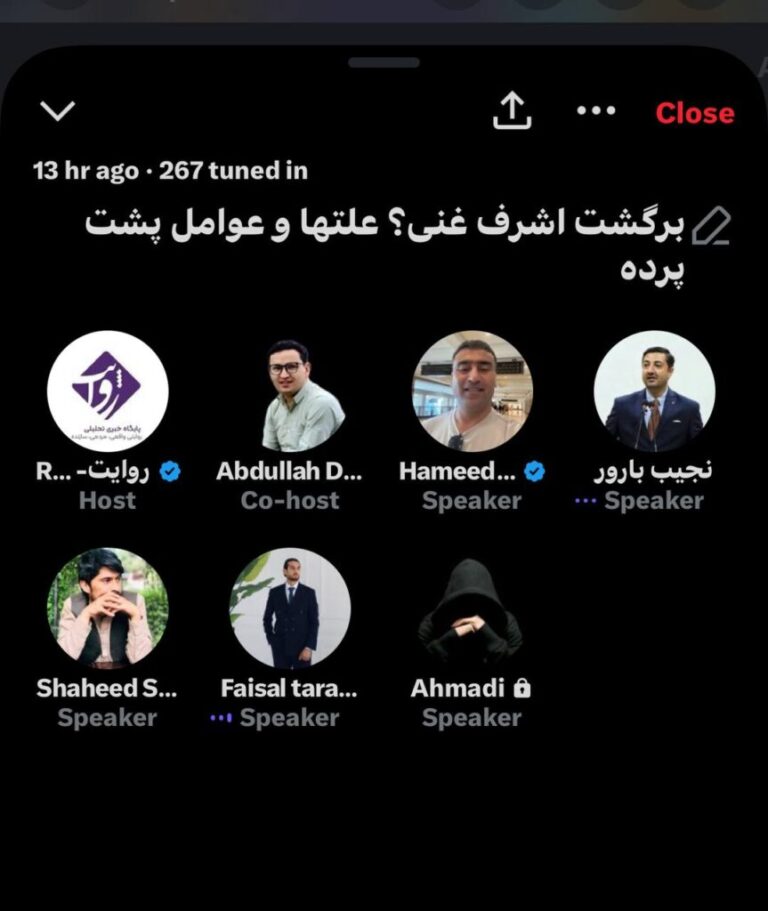View speaker نجیب بارور profile
The image size is (768, 911).
654,391
